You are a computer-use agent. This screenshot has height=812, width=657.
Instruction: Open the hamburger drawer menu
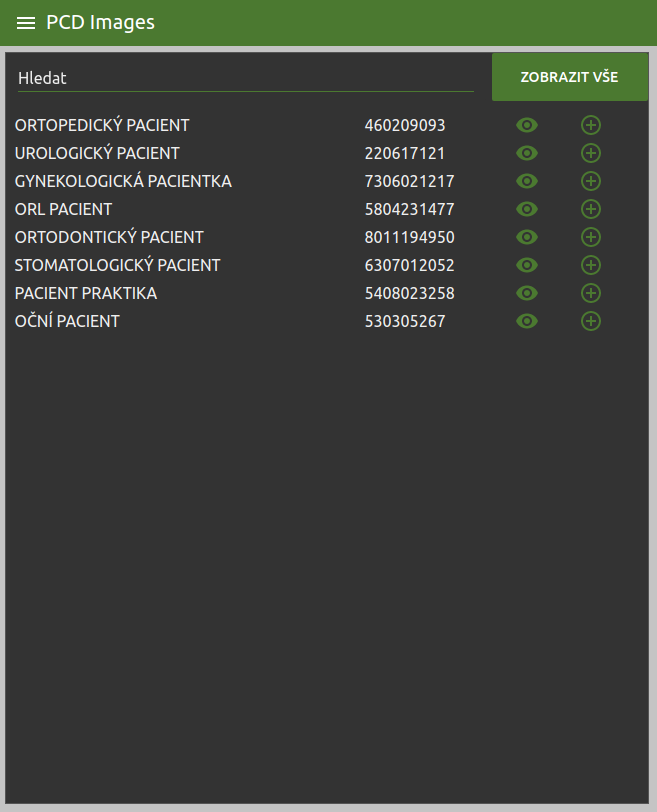coord(26,23)
